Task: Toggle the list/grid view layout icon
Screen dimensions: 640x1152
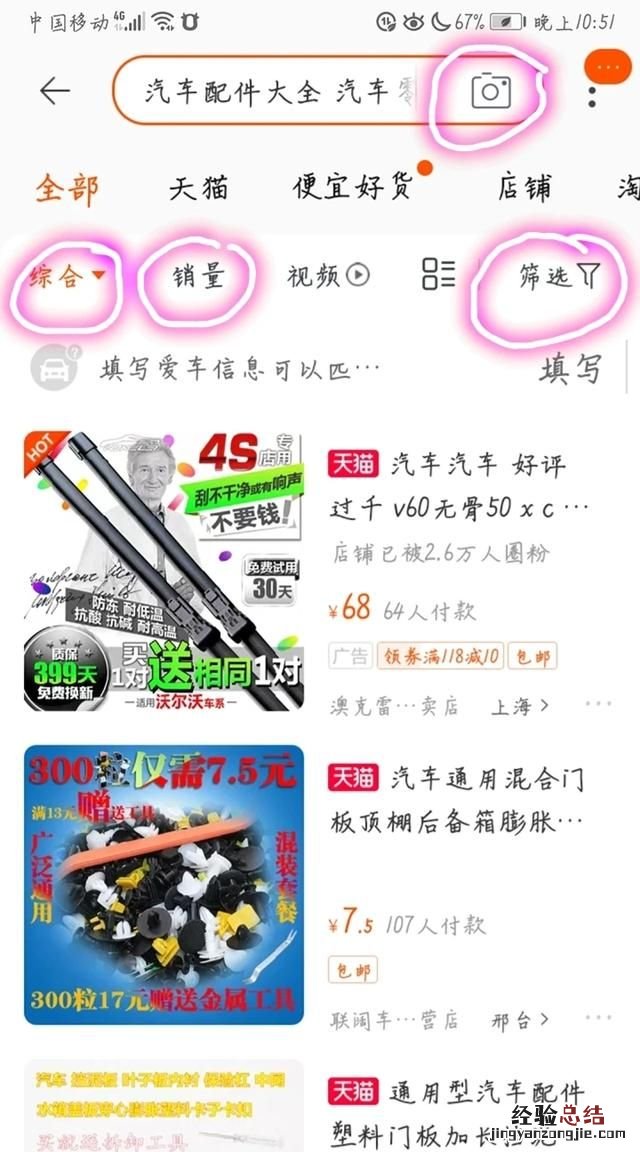Action: point(438,274)
